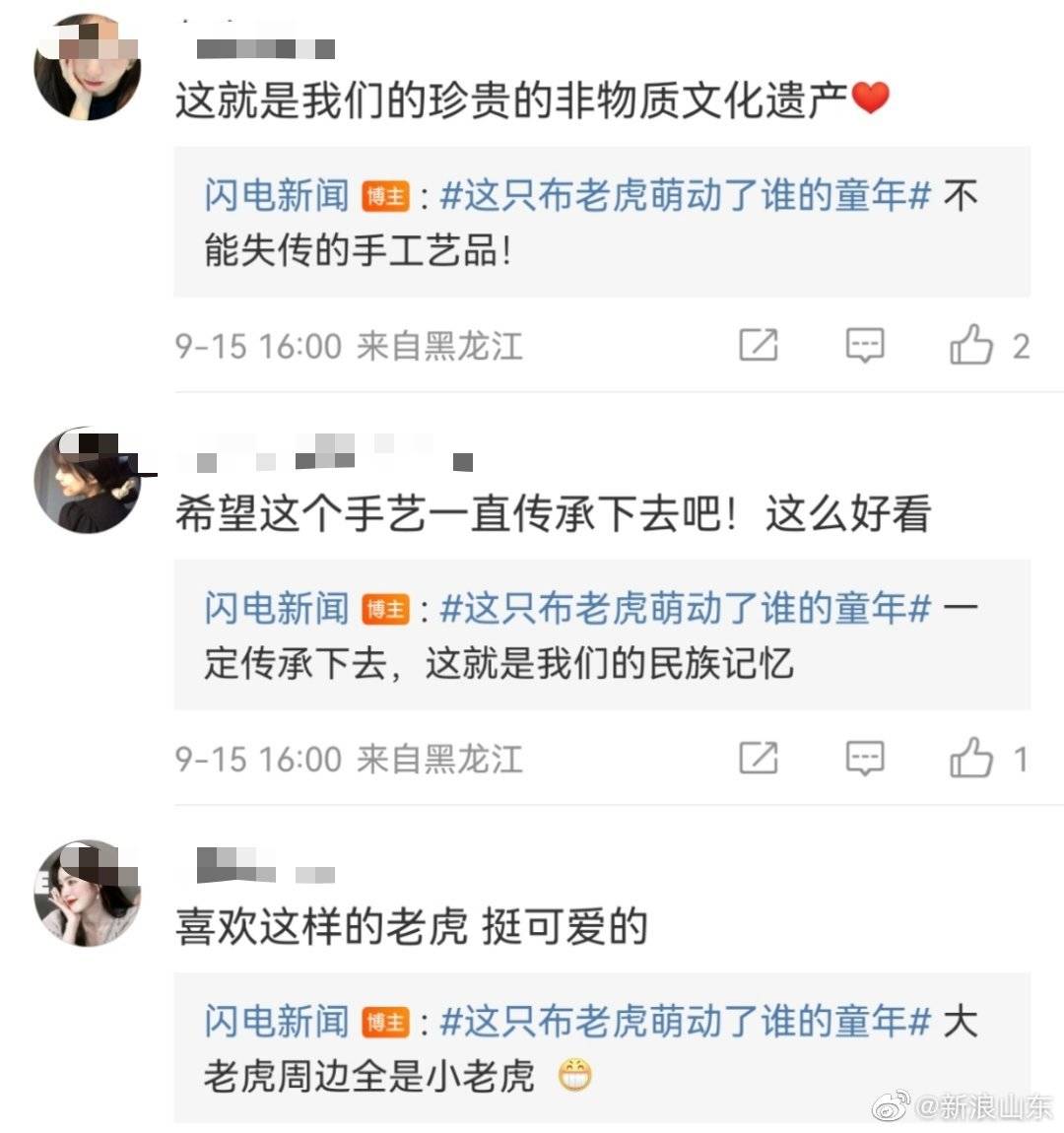Like the comment about 非物质文化遗产
Image resolution: width=1064 pixels, height=1133 pixels.
click(x=971, y=345)
